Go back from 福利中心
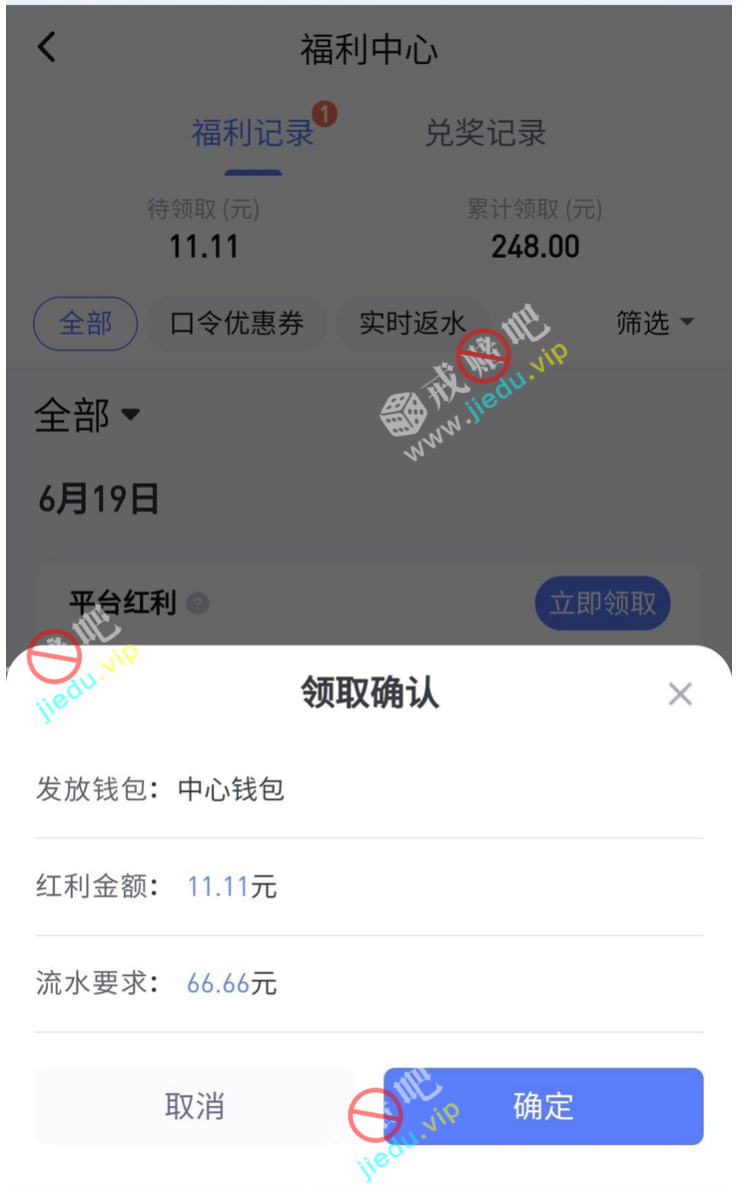 47,47
